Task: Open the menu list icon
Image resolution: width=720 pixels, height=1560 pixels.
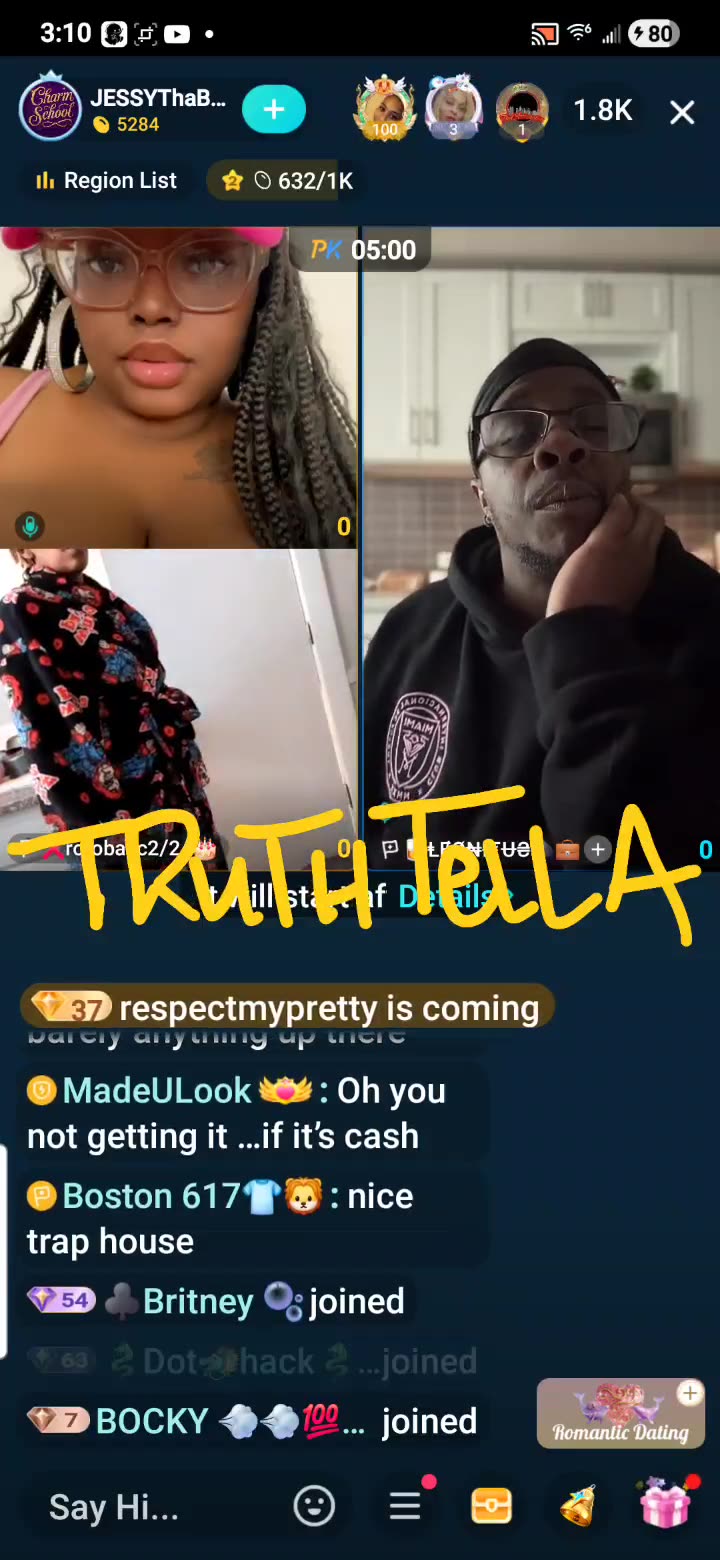Action: pos(405,1506)
